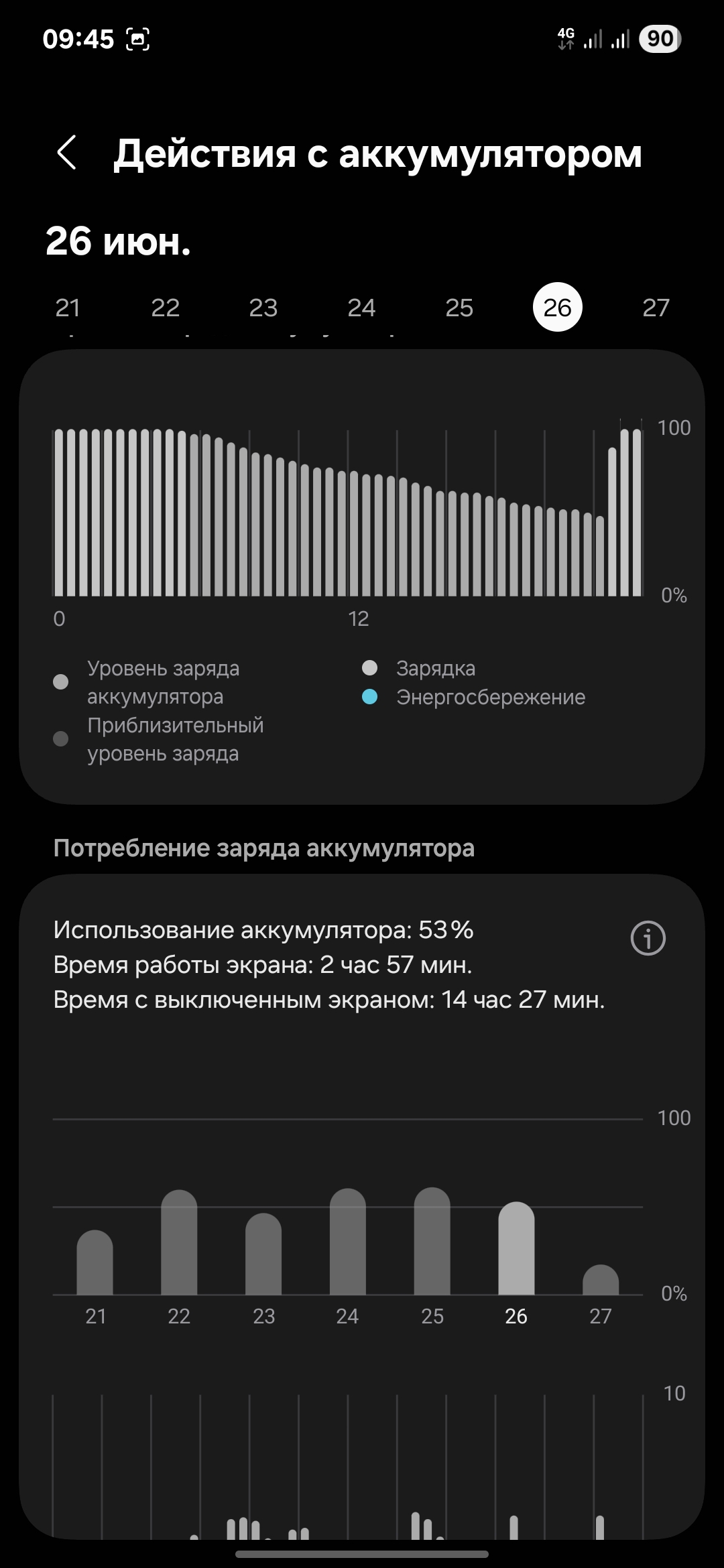724x1568 pixels.
Task: Select day 24 in the date strip
Action: [x=361, y=308]
